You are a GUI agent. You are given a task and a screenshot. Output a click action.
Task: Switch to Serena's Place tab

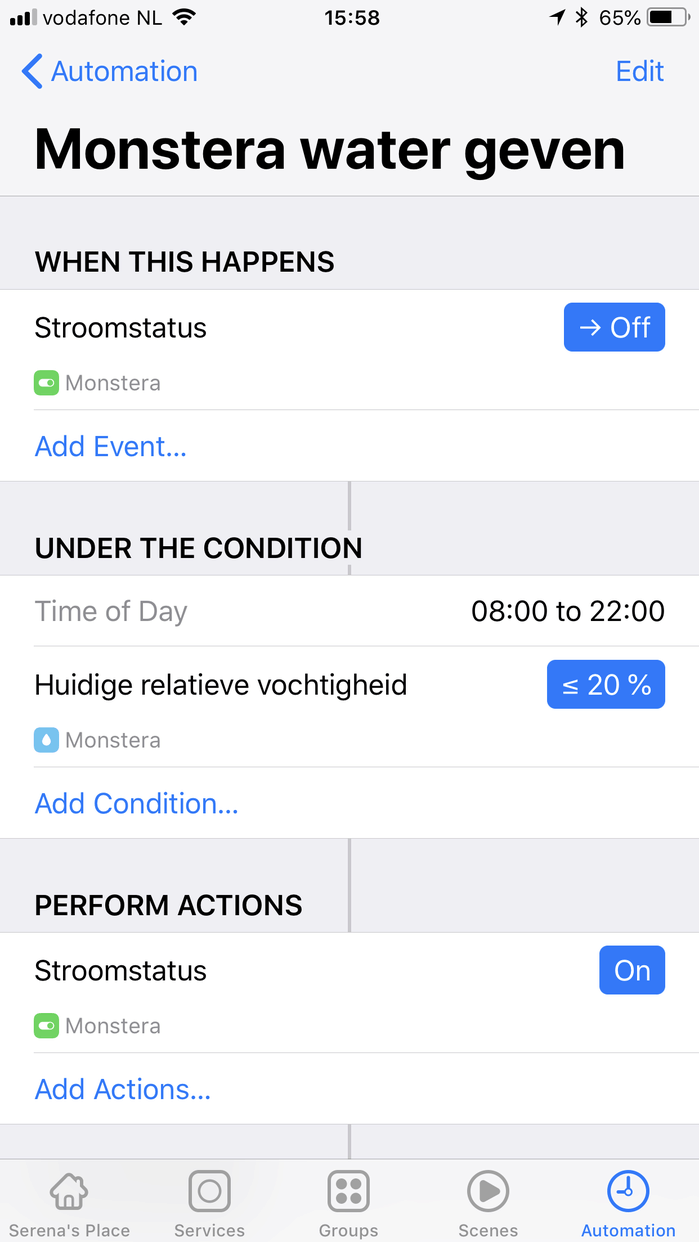pos(69,1203)
